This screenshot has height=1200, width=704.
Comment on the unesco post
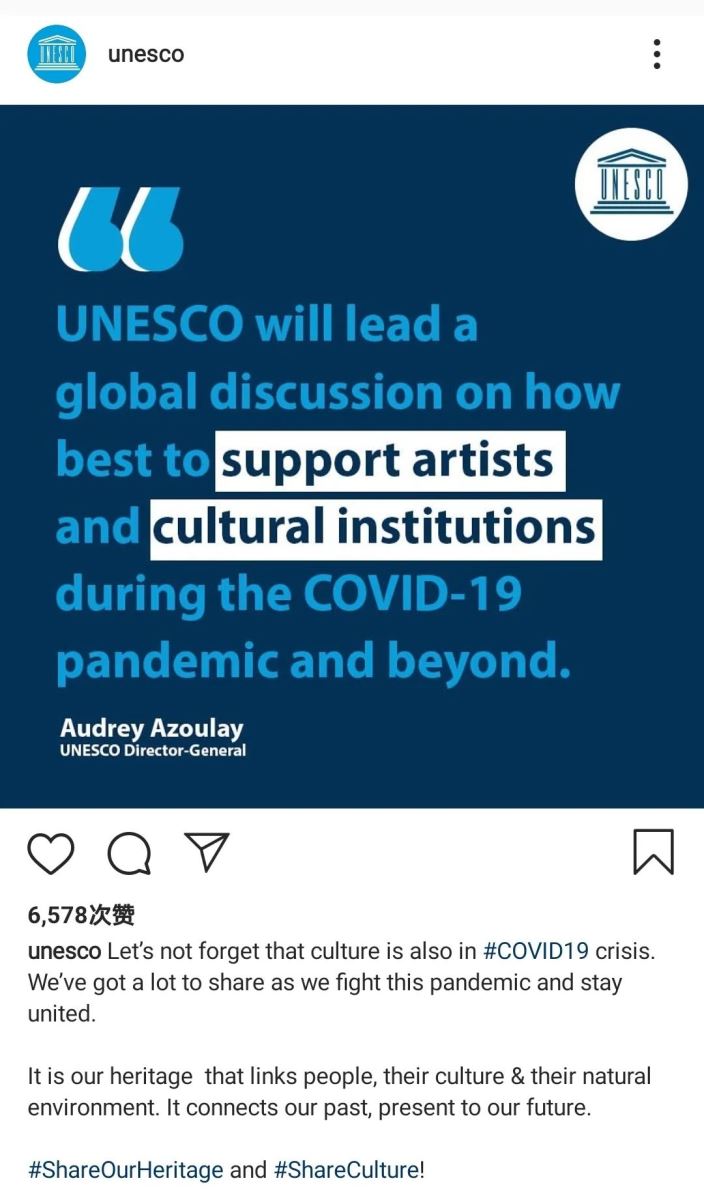pyautogui.click(x=129, y=853)
